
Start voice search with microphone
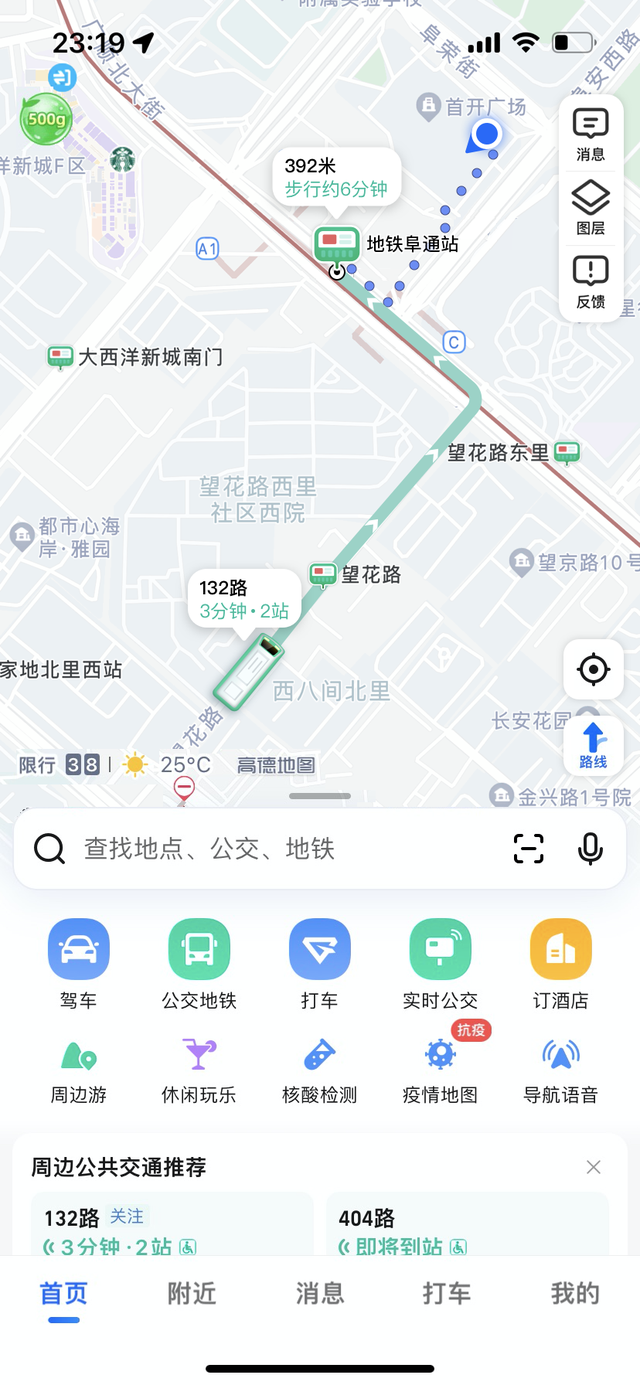tap(591, 849)
